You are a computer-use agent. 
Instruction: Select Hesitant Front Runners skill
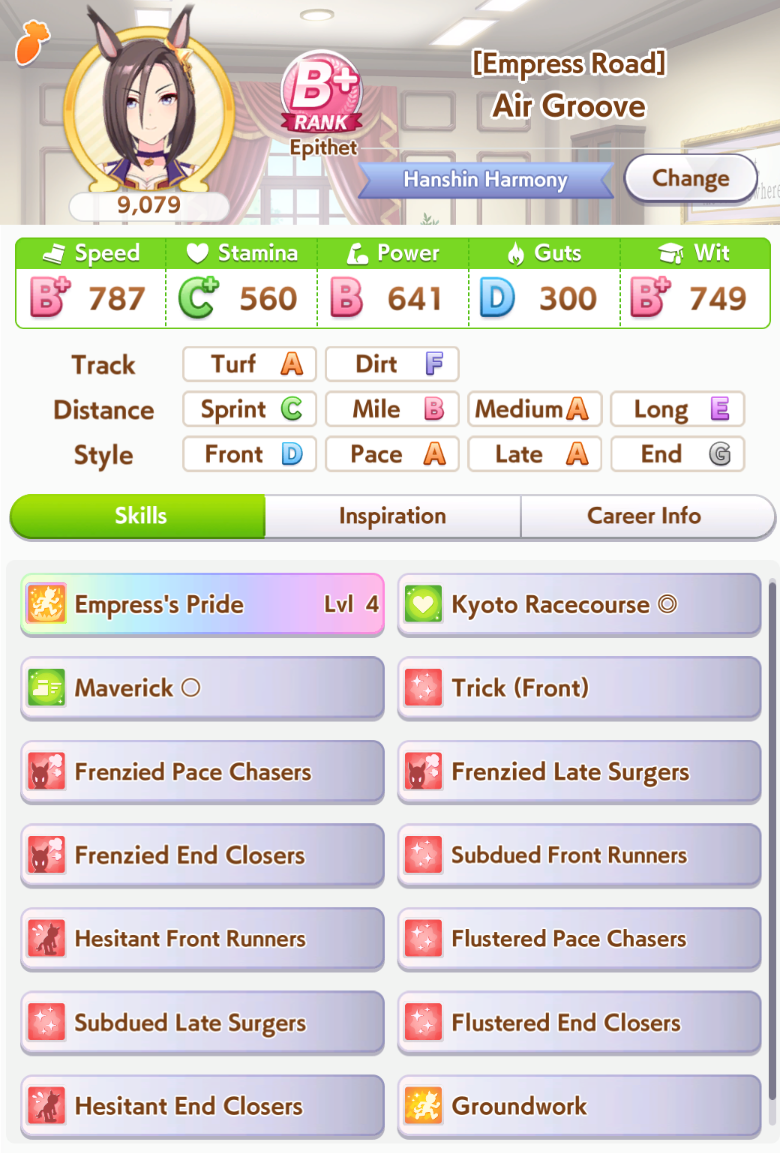pos(202,939)
